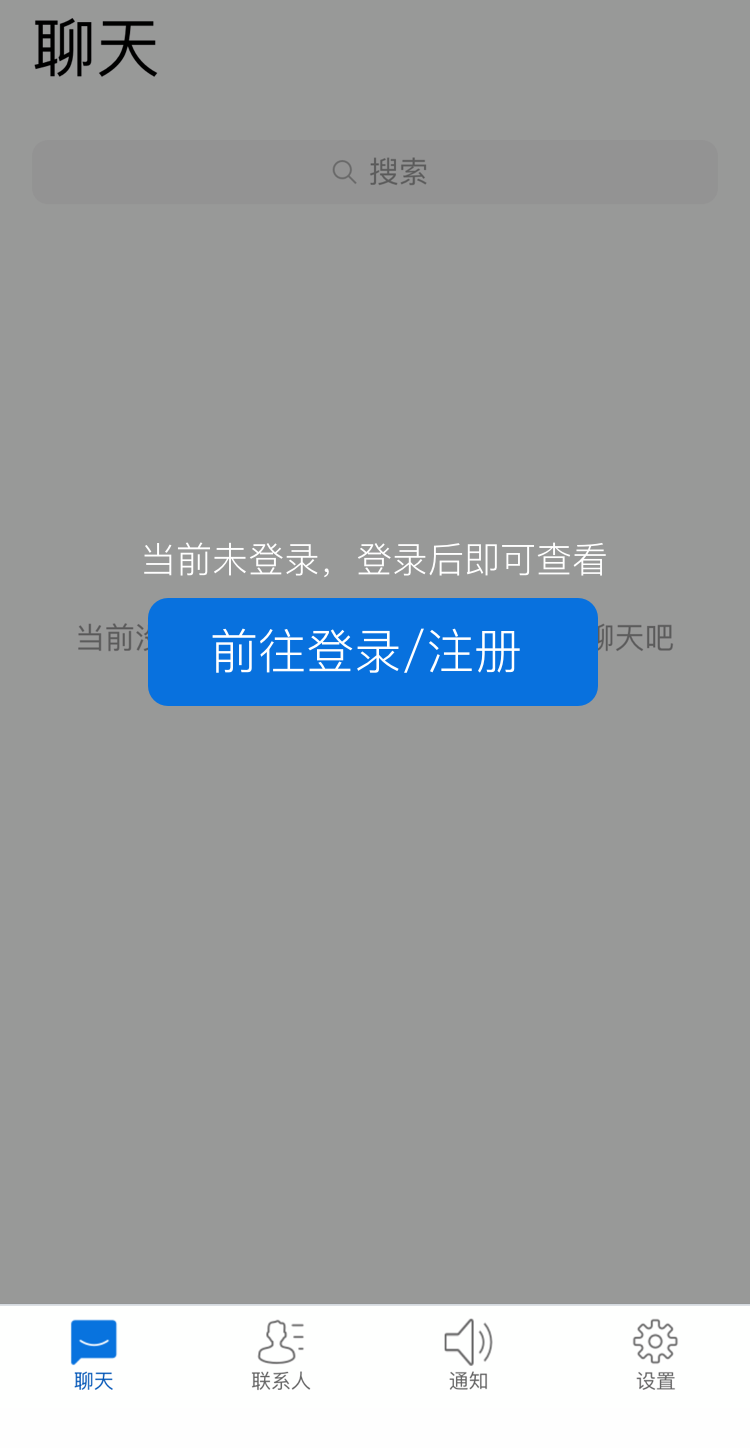The height and width of the screenshot is (1448, 750).
Task: Select the 聊天 tab
Action: [x=94, y=1355]
